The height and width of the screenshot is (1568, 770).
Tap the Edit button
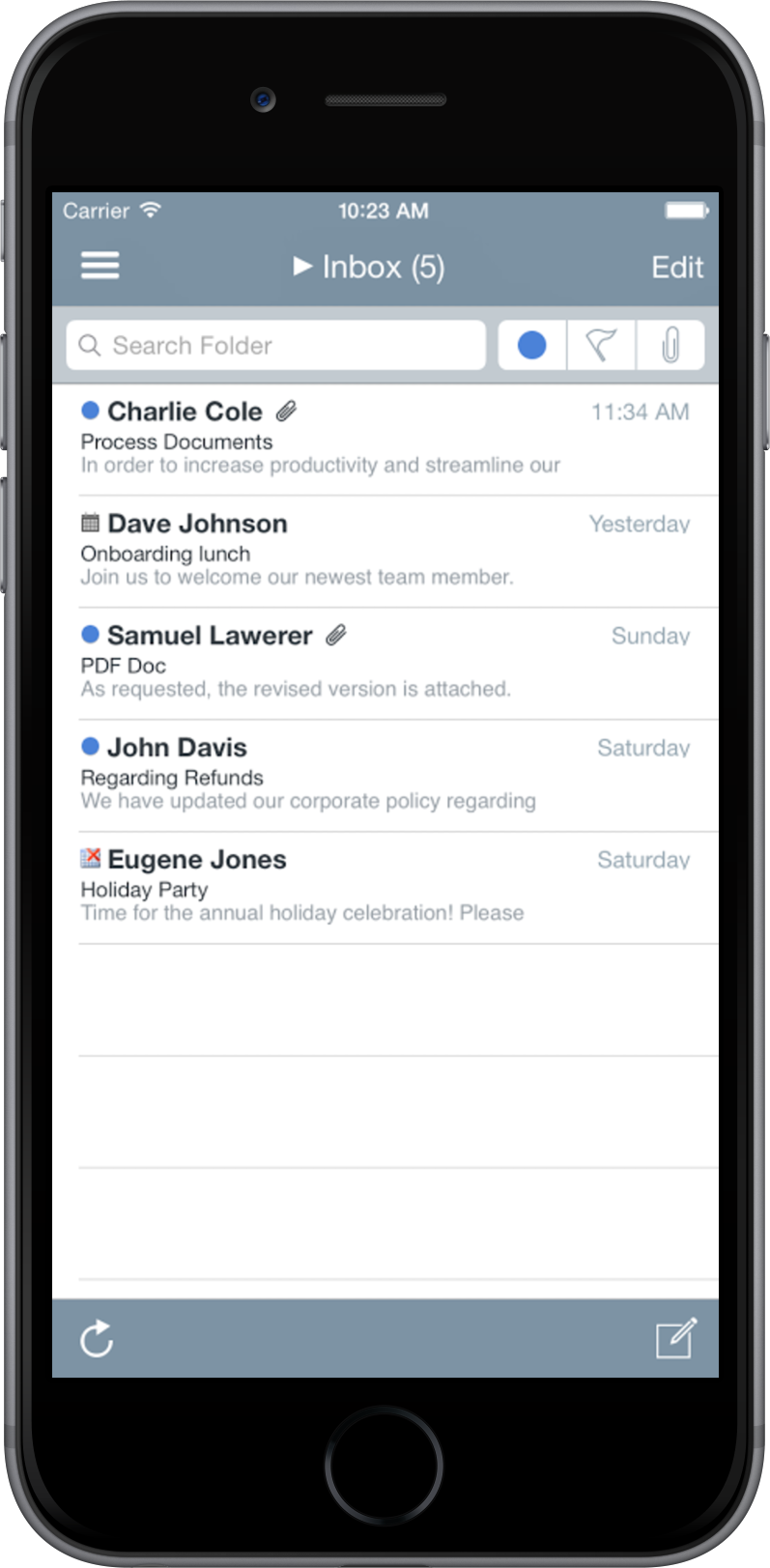coord(676,267)
